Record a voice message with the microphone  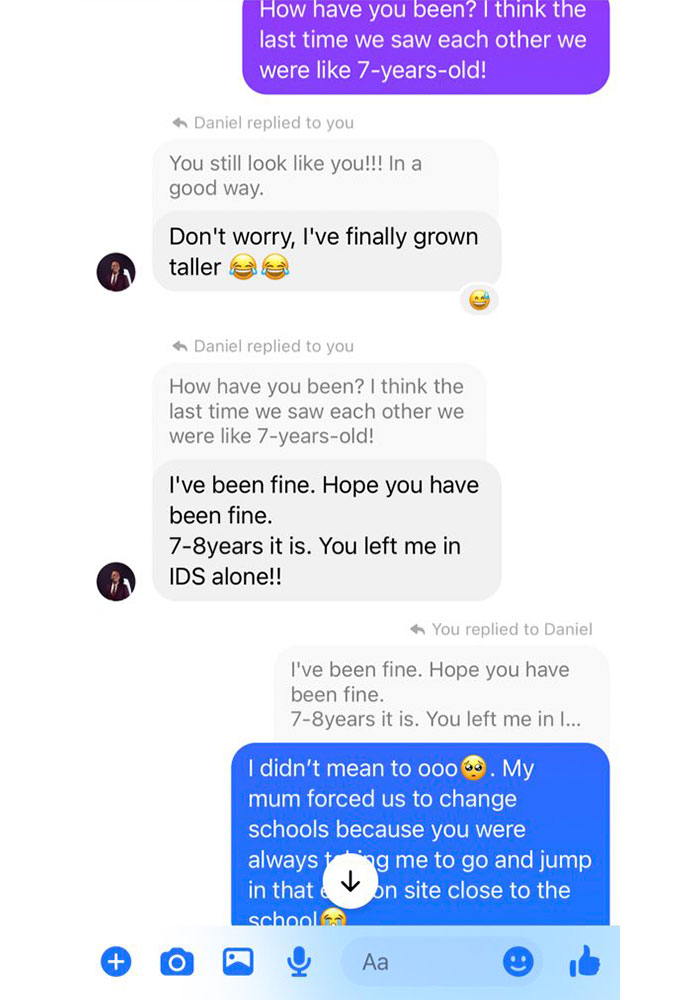point(298,962)
